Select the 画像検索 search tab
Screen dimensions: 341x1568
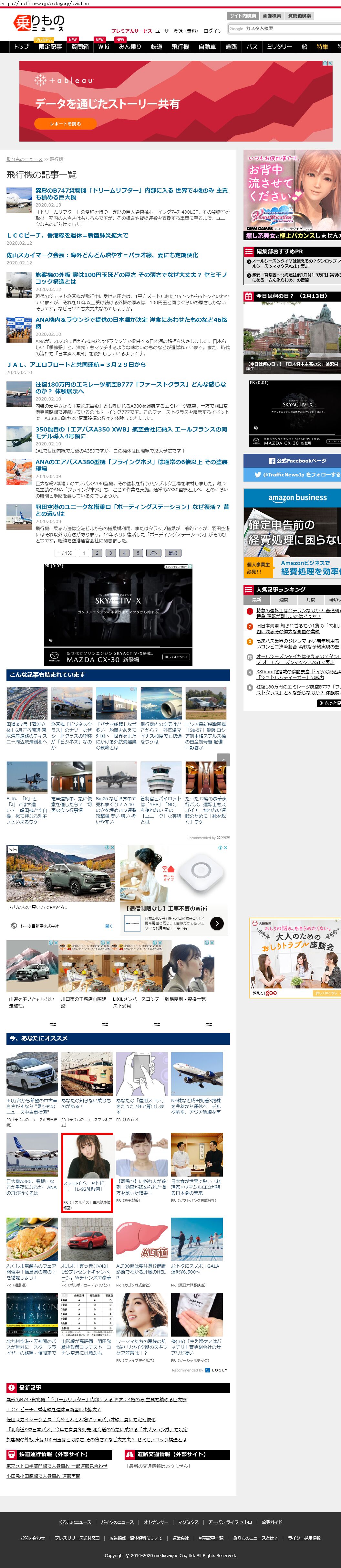[272, 16]
